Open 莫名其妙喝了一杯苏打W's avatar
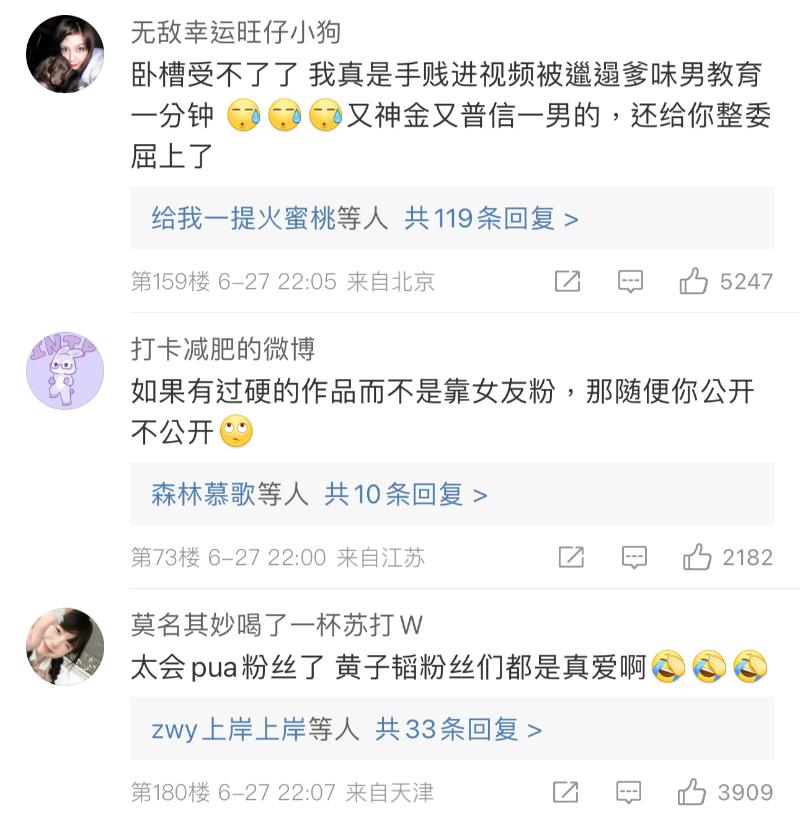Screen dimensions: 800x816 pyautogui.click(x=65, y=646)
